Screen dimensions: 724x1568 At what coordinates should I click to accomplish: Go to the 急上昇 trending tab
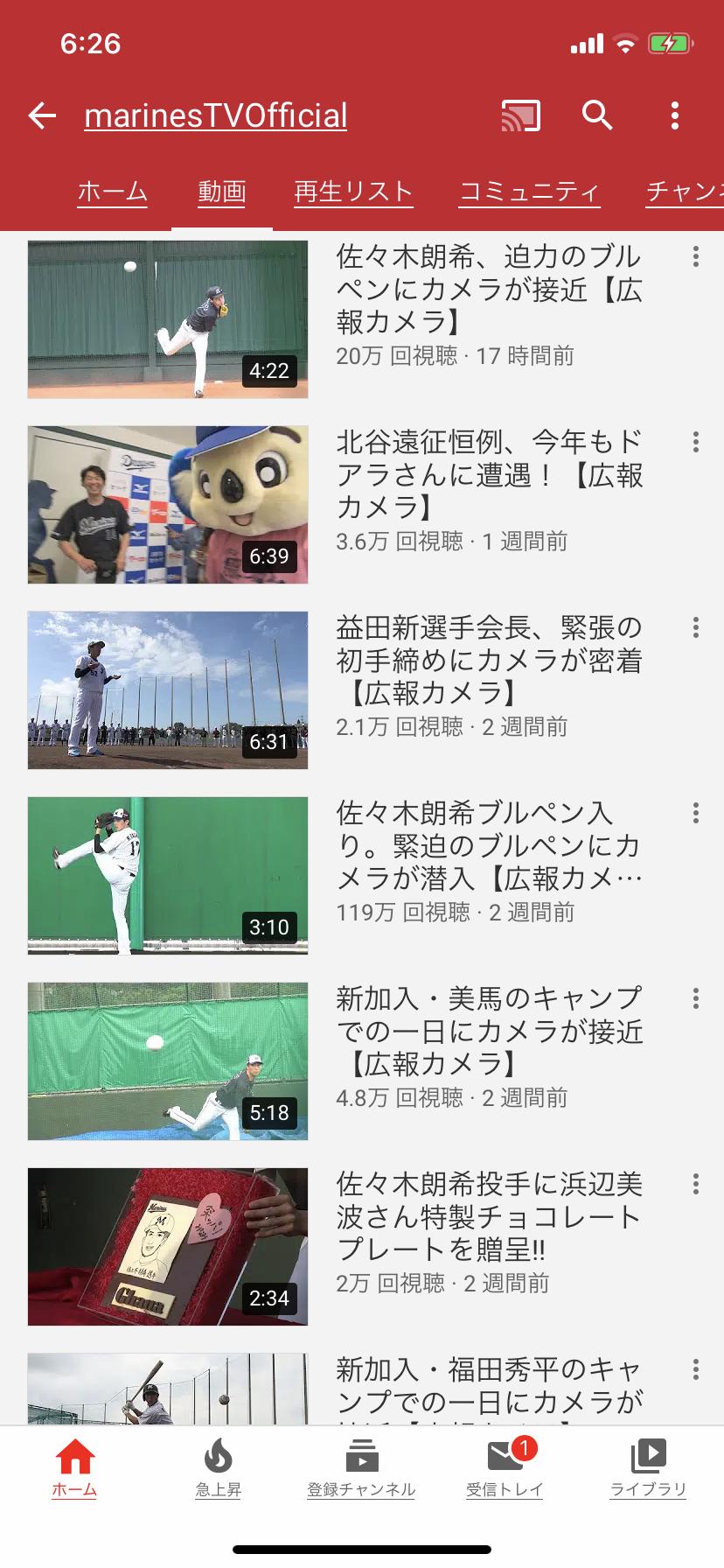click(218, 1468)
